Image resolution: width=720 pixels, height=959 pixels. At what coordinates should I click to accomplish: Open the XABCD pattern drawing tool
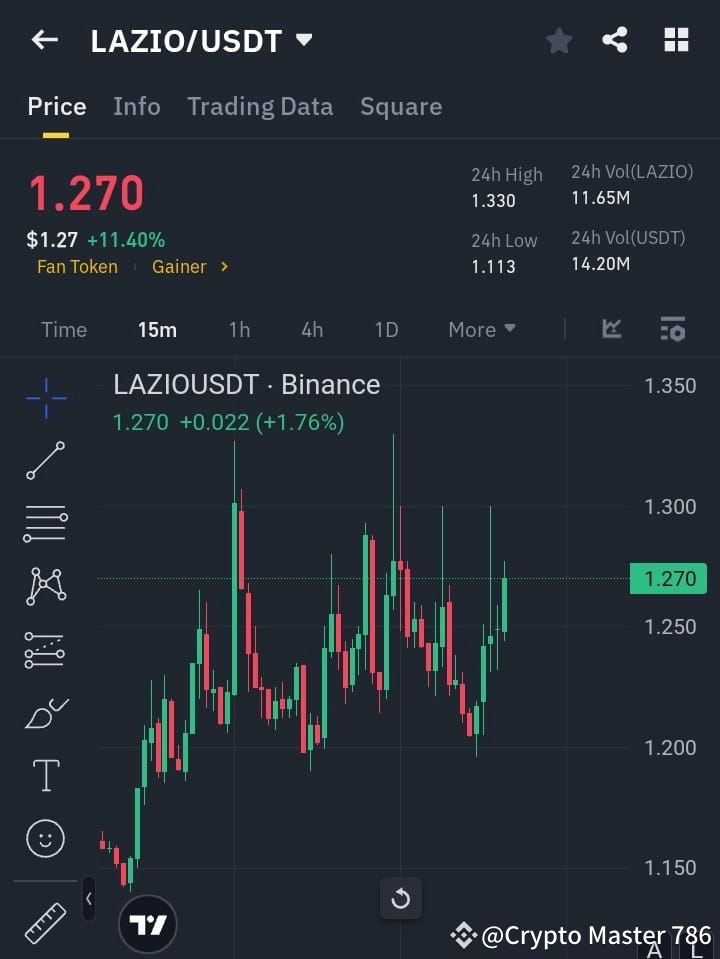pos(45,587)
